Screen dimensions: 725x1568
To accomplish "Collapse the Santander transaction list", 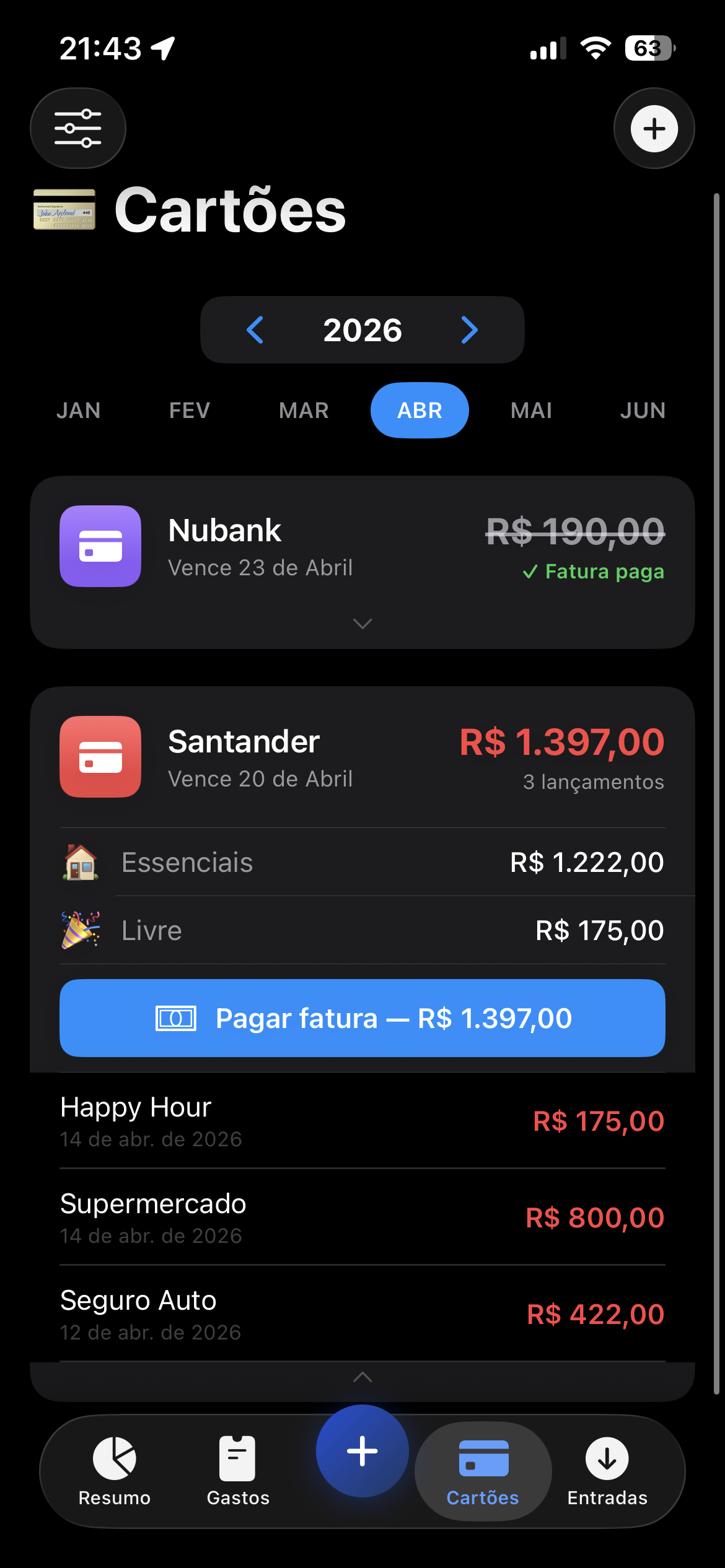I will coord(362,1378).
